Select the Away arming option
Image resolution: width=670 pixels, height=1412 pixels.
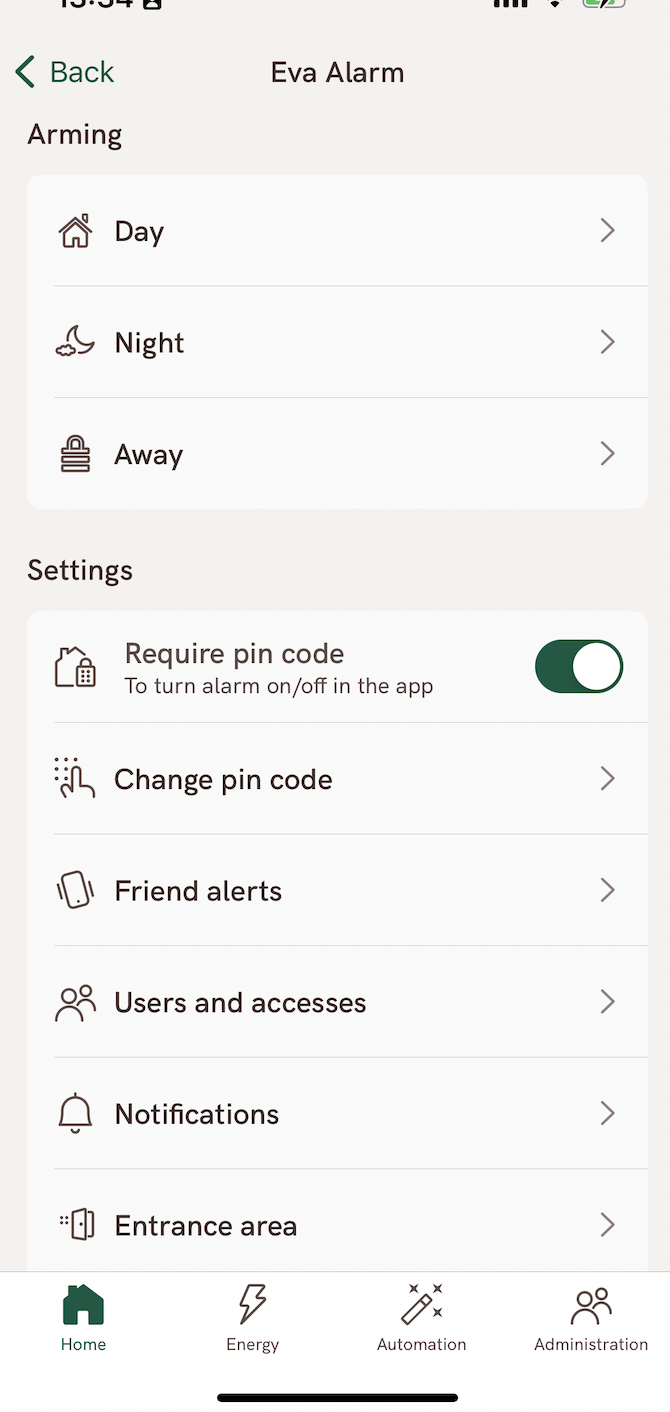[x=337, y=455]
